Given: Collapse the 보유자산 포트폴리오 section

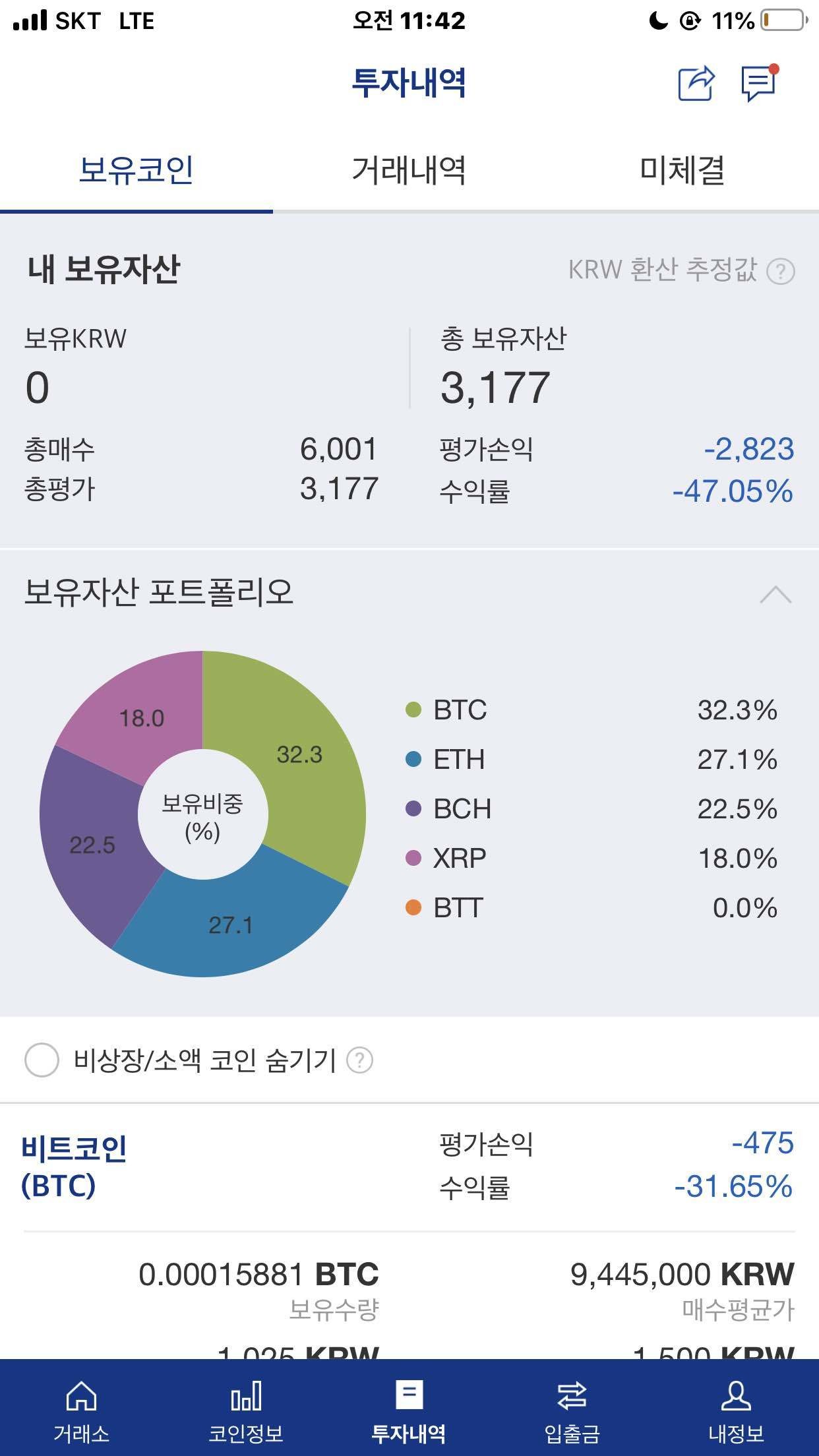Looking at the screenshot, I should tap(775, 595).
